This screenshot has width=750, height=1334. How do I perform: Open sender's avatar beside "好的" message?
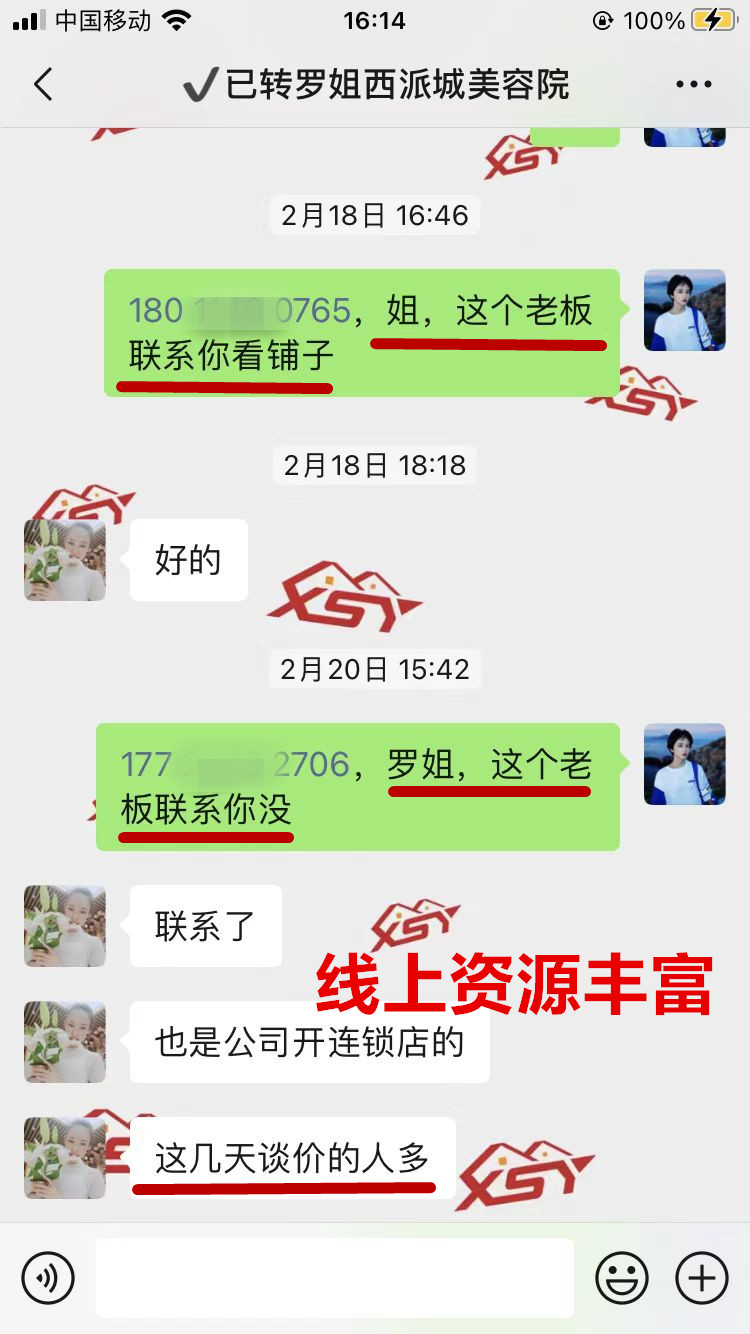click(65, 560)
